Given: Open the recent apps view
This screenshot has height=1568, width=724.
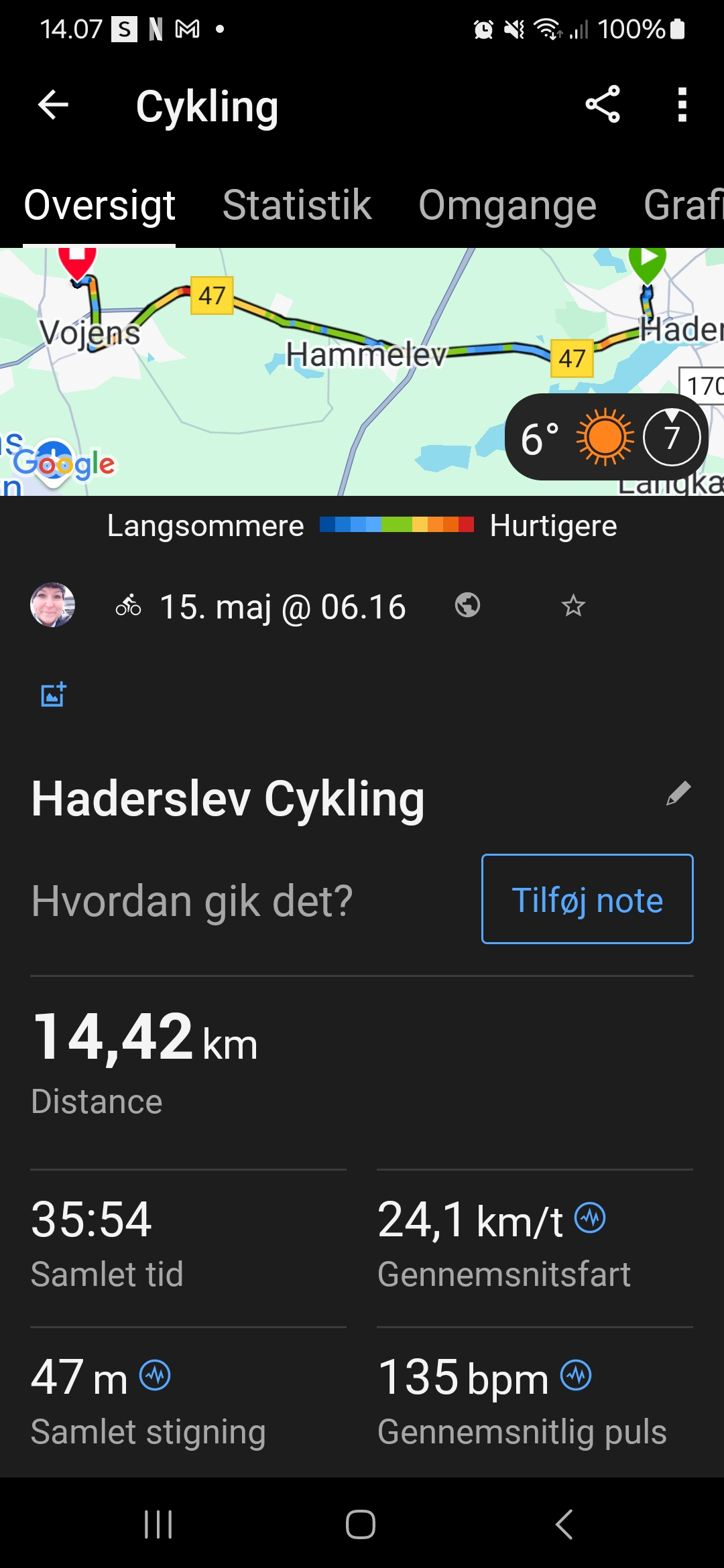Looking at the screenshot, I should 159,1524.
